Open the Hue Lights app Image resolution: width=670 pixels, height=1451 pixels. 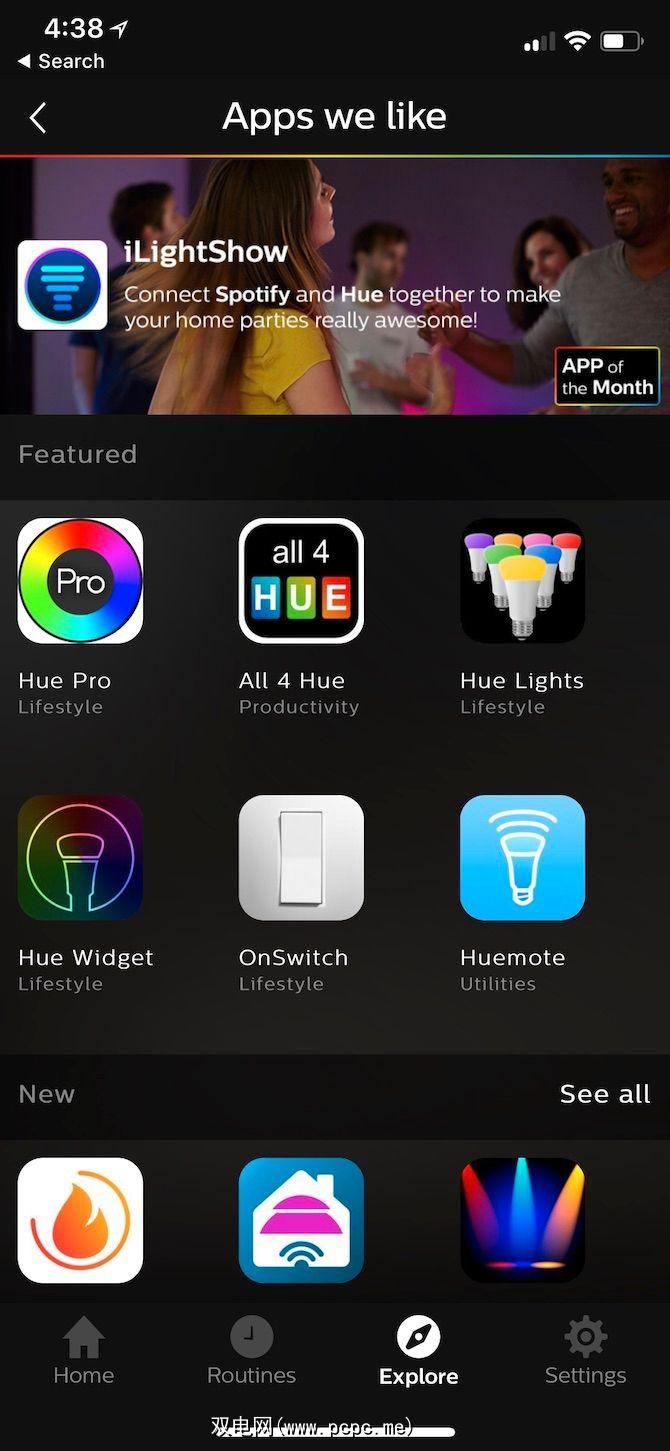pos(522,581)
